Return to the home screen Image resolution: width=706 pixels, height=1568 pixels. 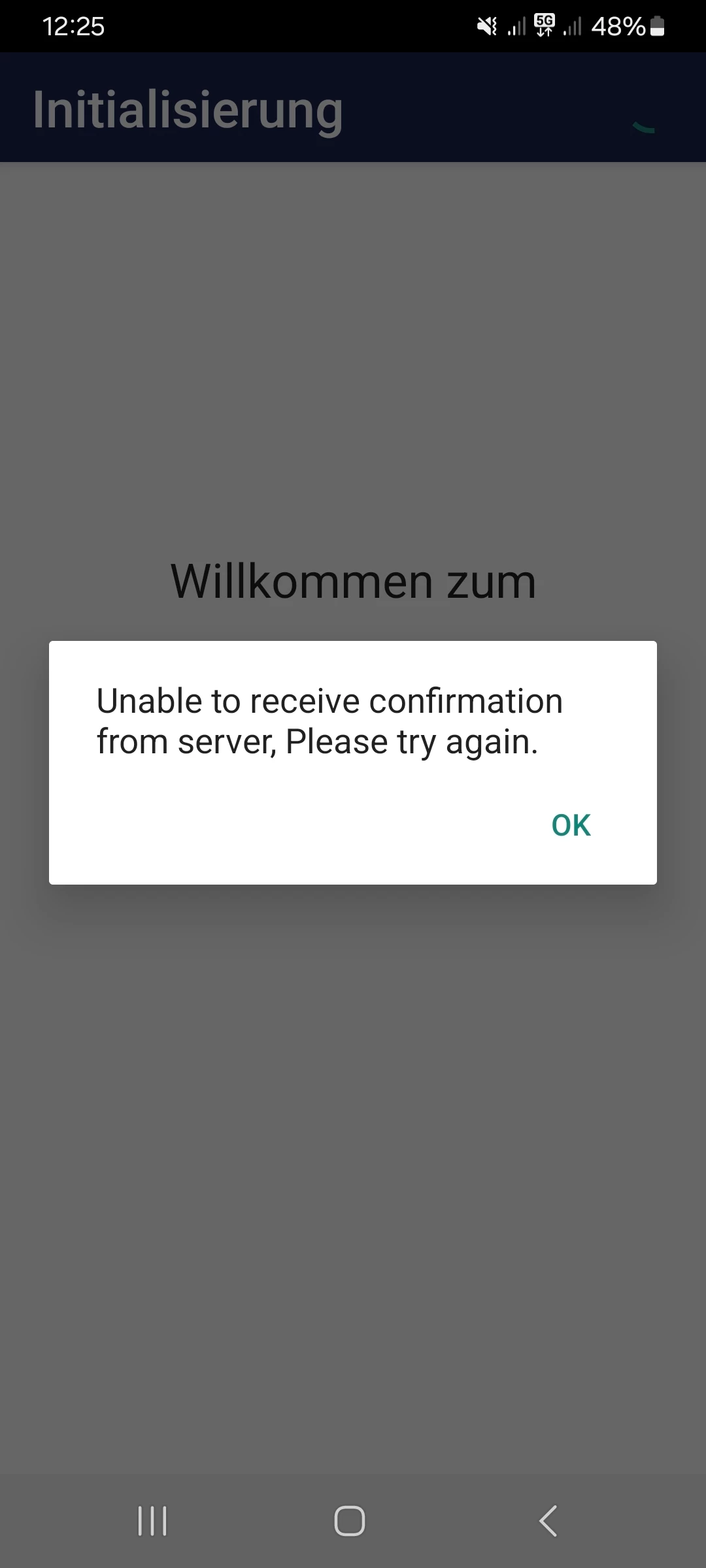(x=350, y=1521)
